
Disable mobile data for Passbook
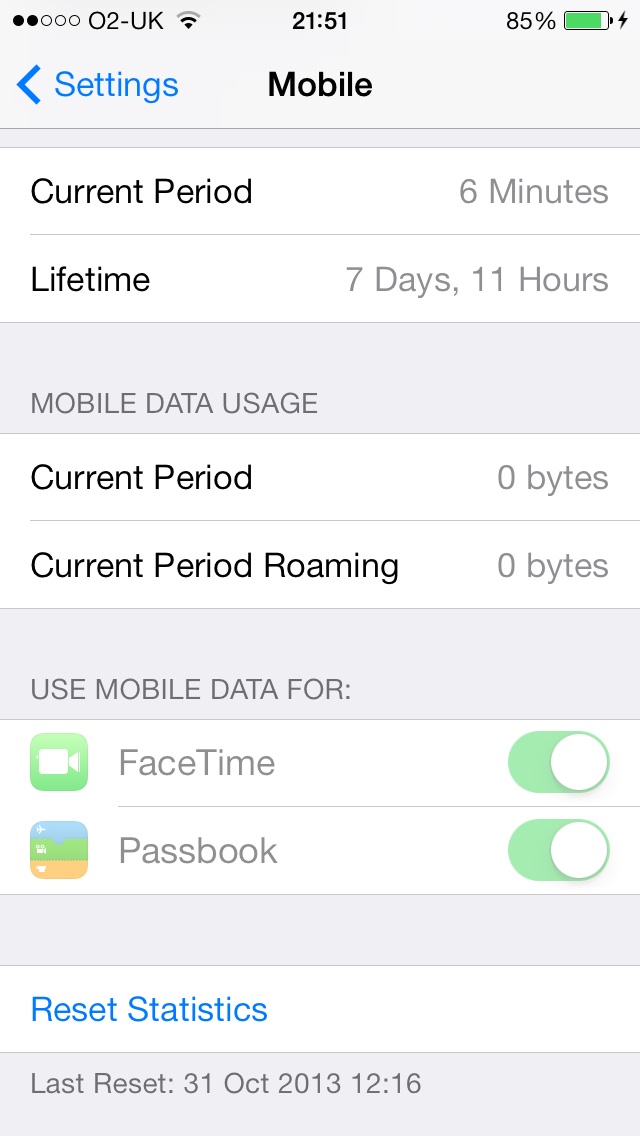click(x=558, y=850)
